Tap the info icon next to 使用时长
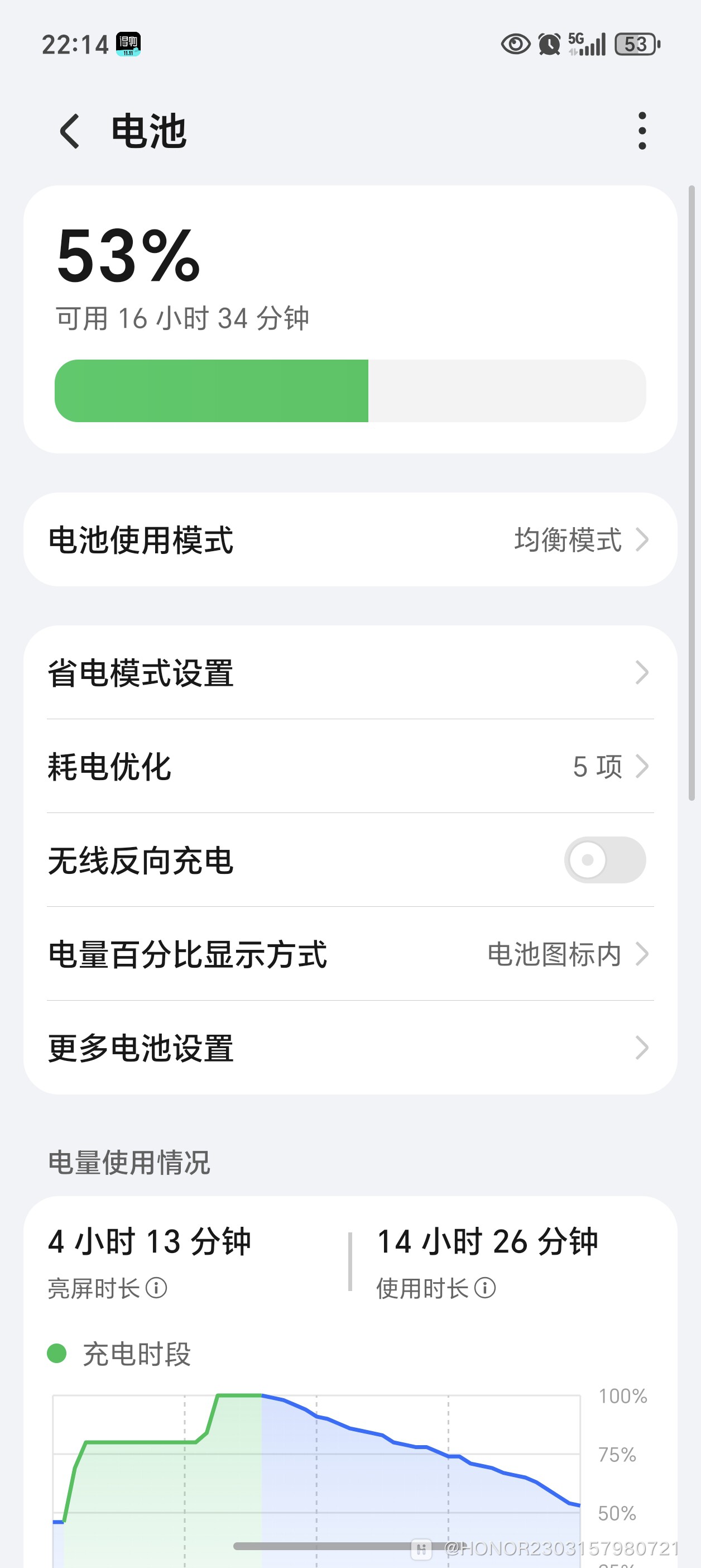The height and width of the screenshot is (1568, 701). click(x=485, y=1287)
